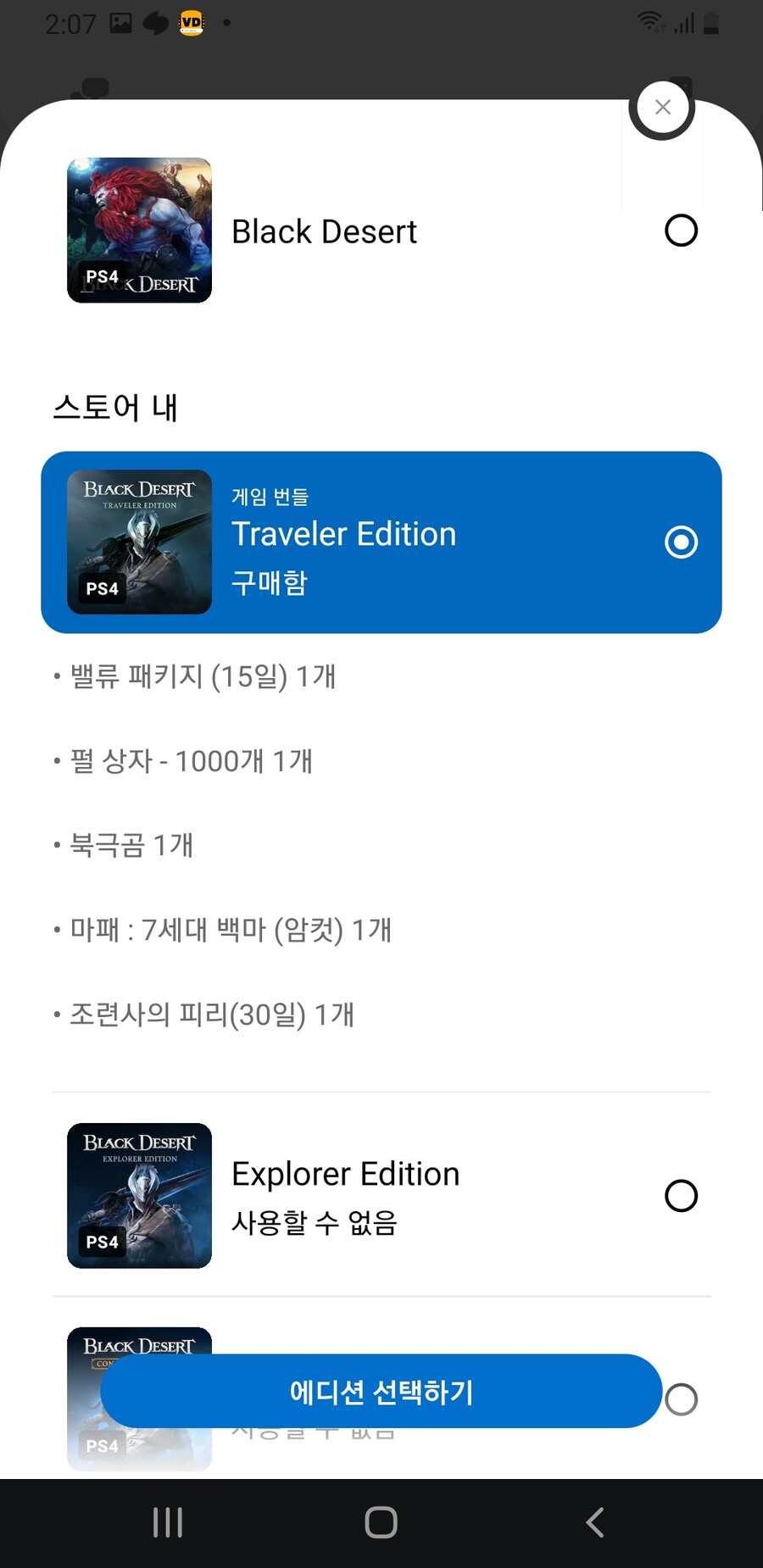Screen dimensions: 763x1568
Task: Tap the VD video downloader notification icon
Action: (x=190, y=24)
